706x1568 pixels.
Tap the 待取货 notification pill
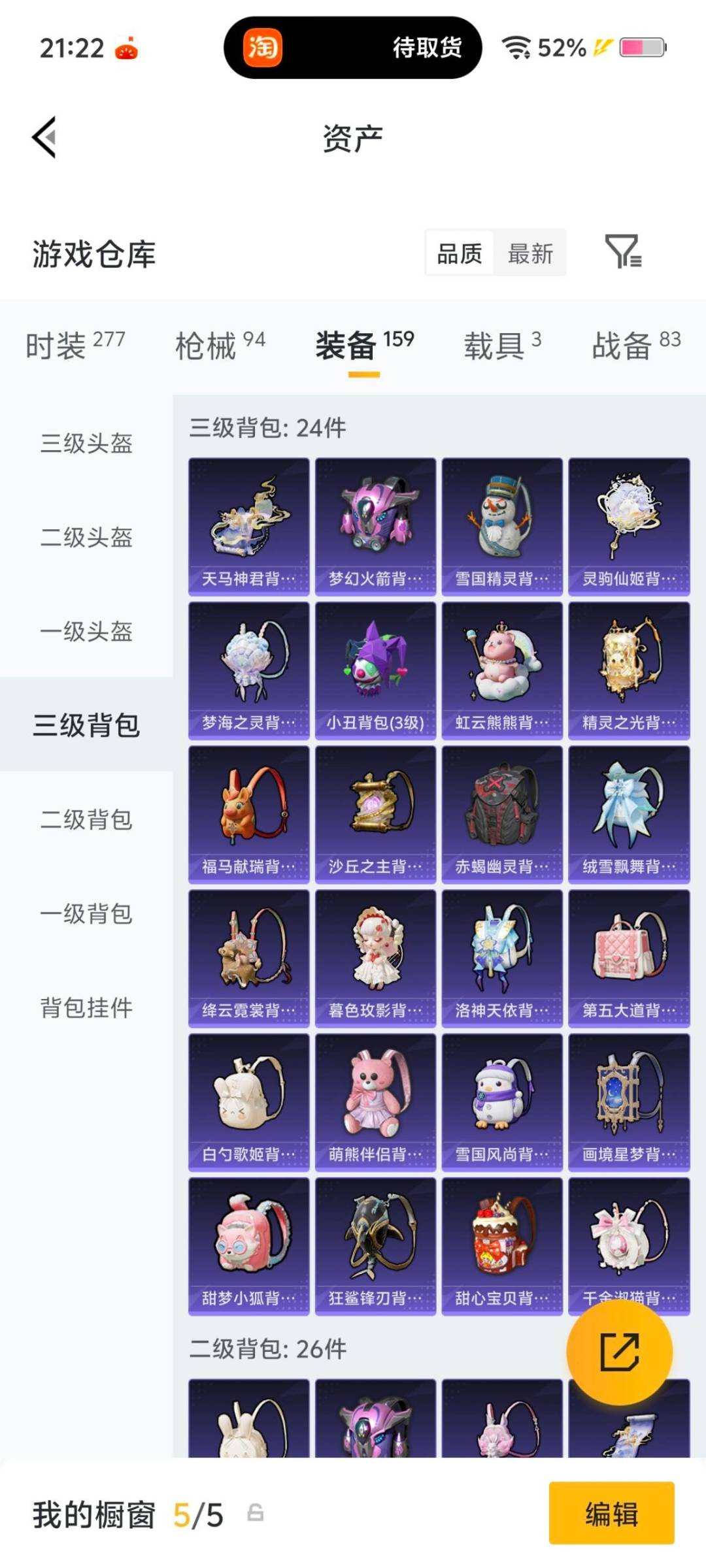click(x=424, y=48)
